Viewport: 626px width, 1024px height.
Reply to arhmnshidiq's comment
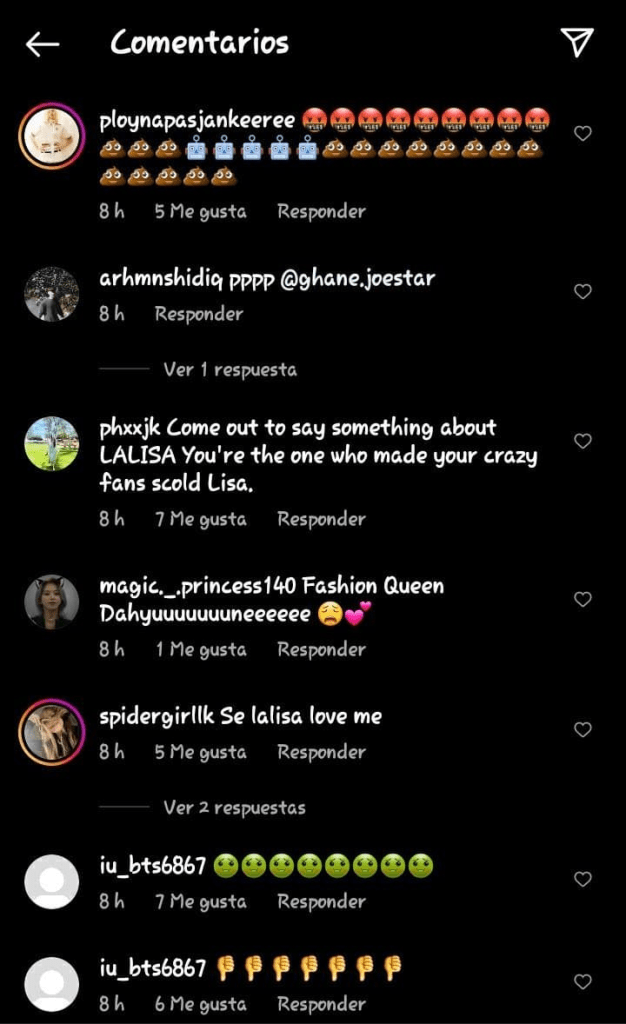(198, 314)
